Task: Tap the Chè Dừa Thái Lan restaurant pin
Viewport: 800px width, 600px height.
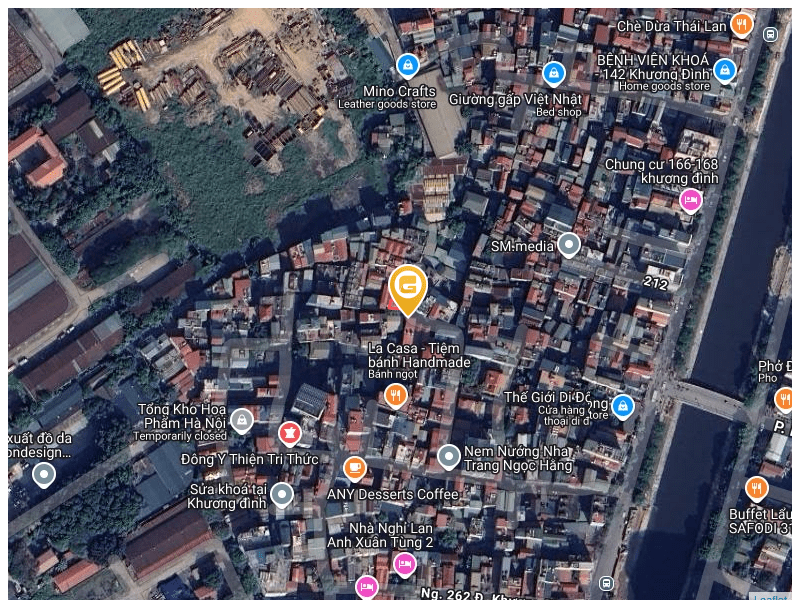Action: (x=741, y=24)
